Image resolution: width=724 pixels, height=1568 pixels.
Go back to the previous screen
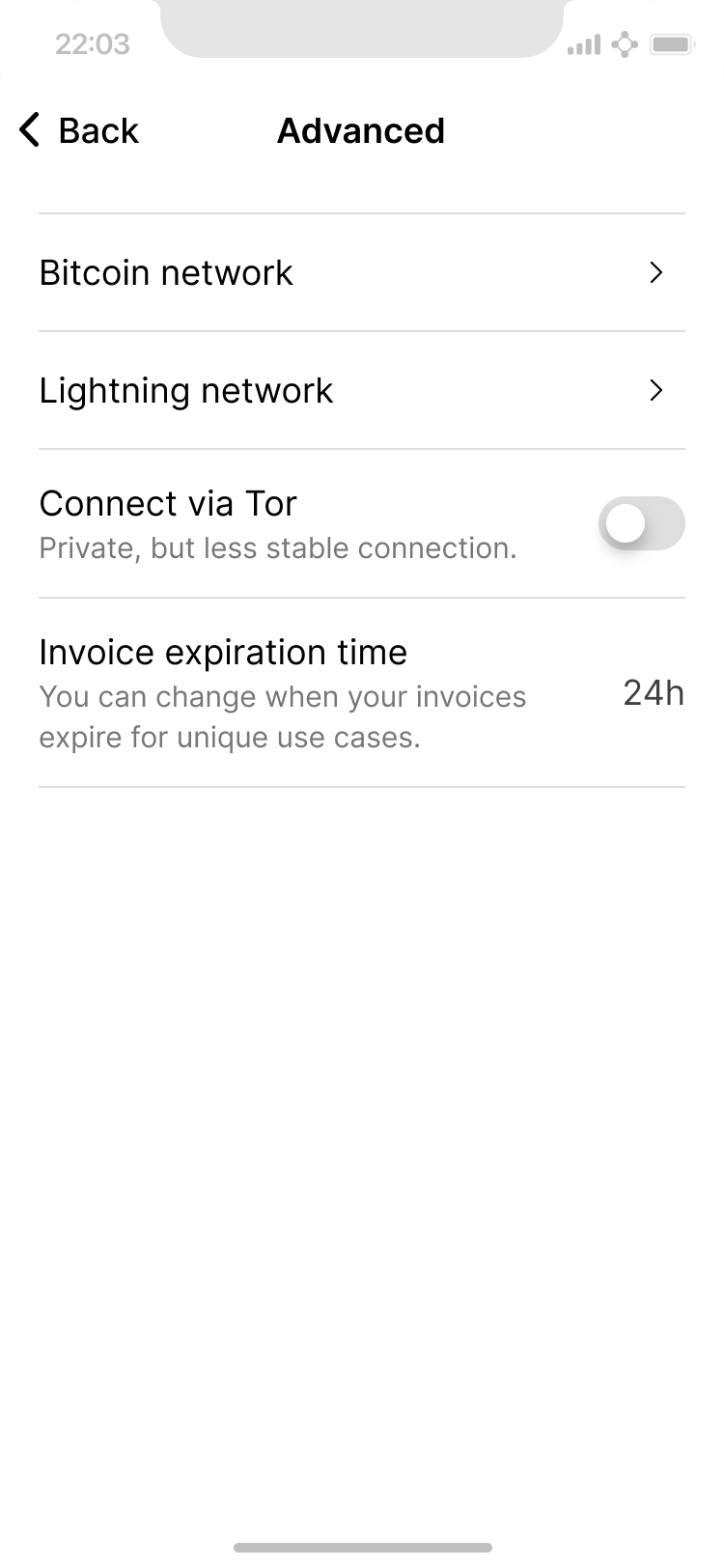pos(79,130)
